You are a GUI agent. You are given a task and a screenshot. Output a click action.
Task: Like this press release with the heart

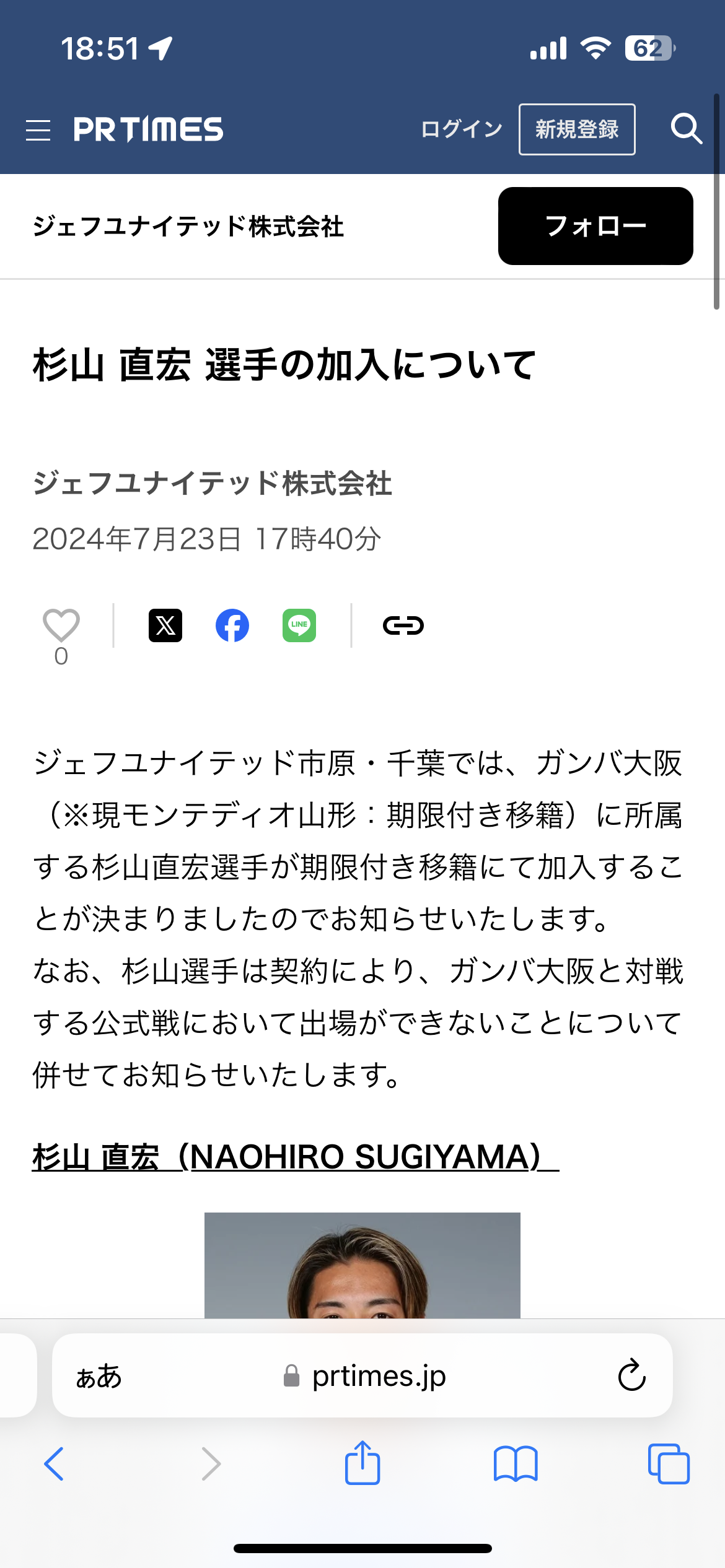coord(61,625)
